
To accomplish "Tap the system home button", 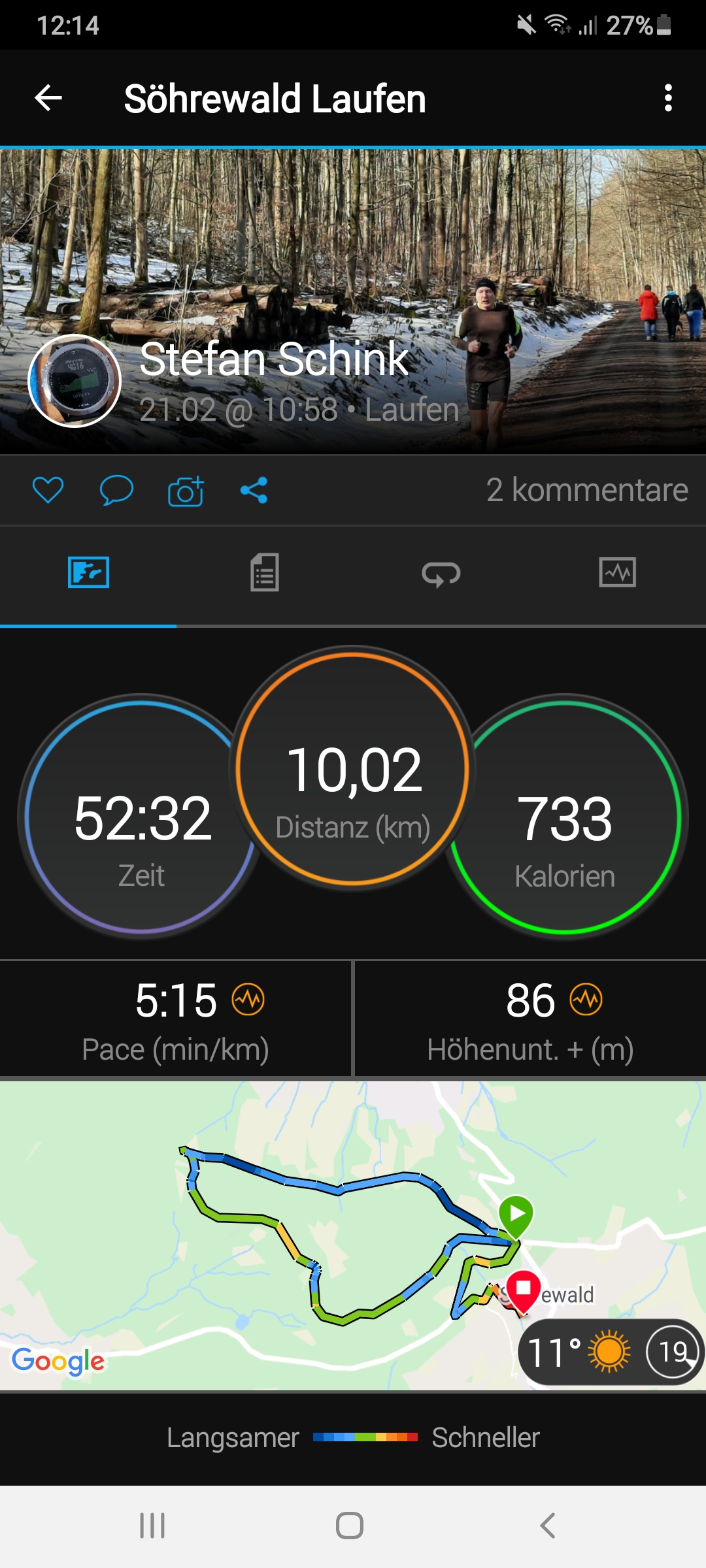I will (x=350, y=1526).
